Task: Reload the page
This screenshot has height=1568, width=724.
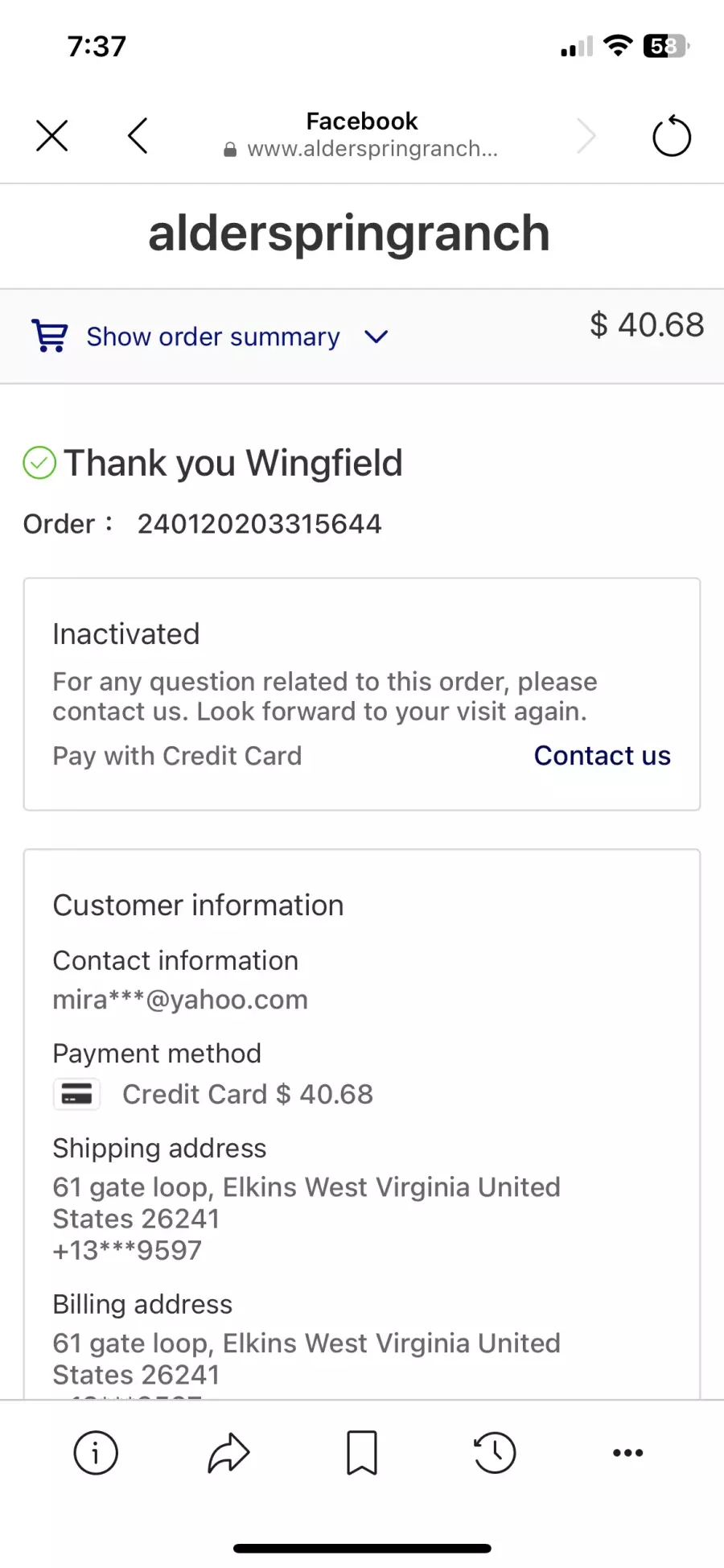Action: (672, 135)
